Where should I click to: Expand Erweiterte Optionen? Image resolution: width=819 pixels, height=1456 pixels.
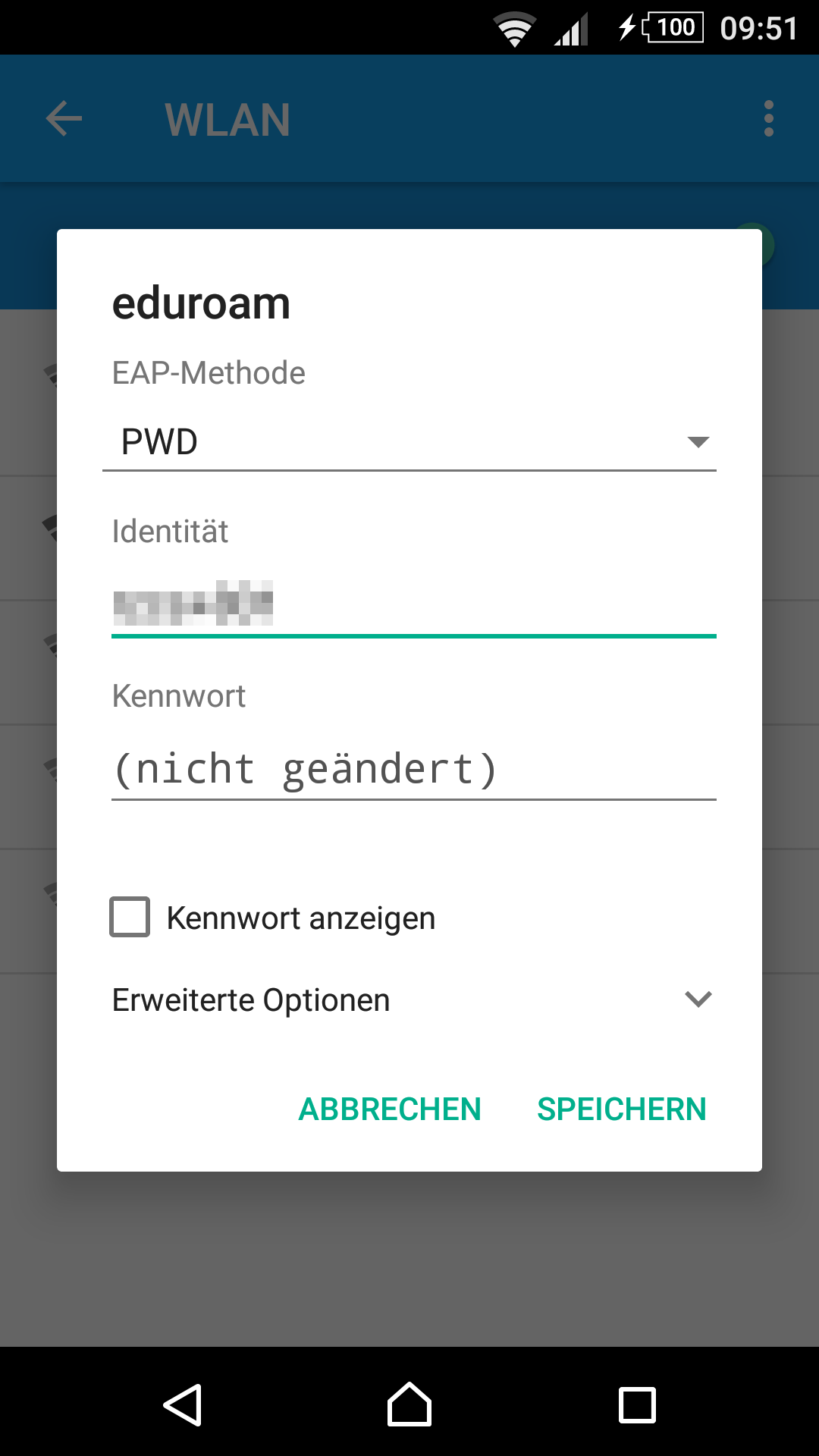pyautogui.click(x=409, y=999)
